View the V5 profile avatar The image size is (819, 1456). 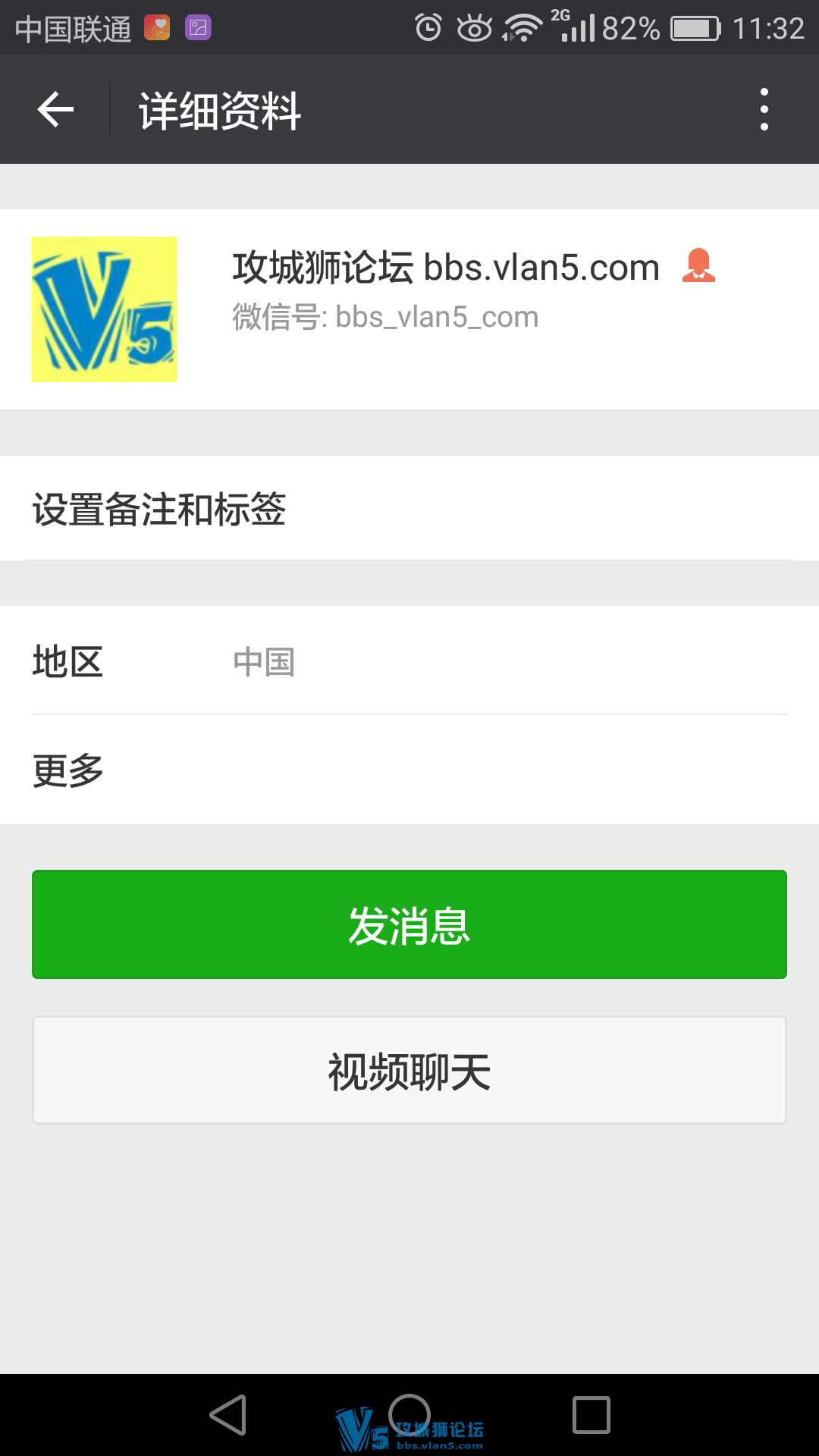click(105, 309)
